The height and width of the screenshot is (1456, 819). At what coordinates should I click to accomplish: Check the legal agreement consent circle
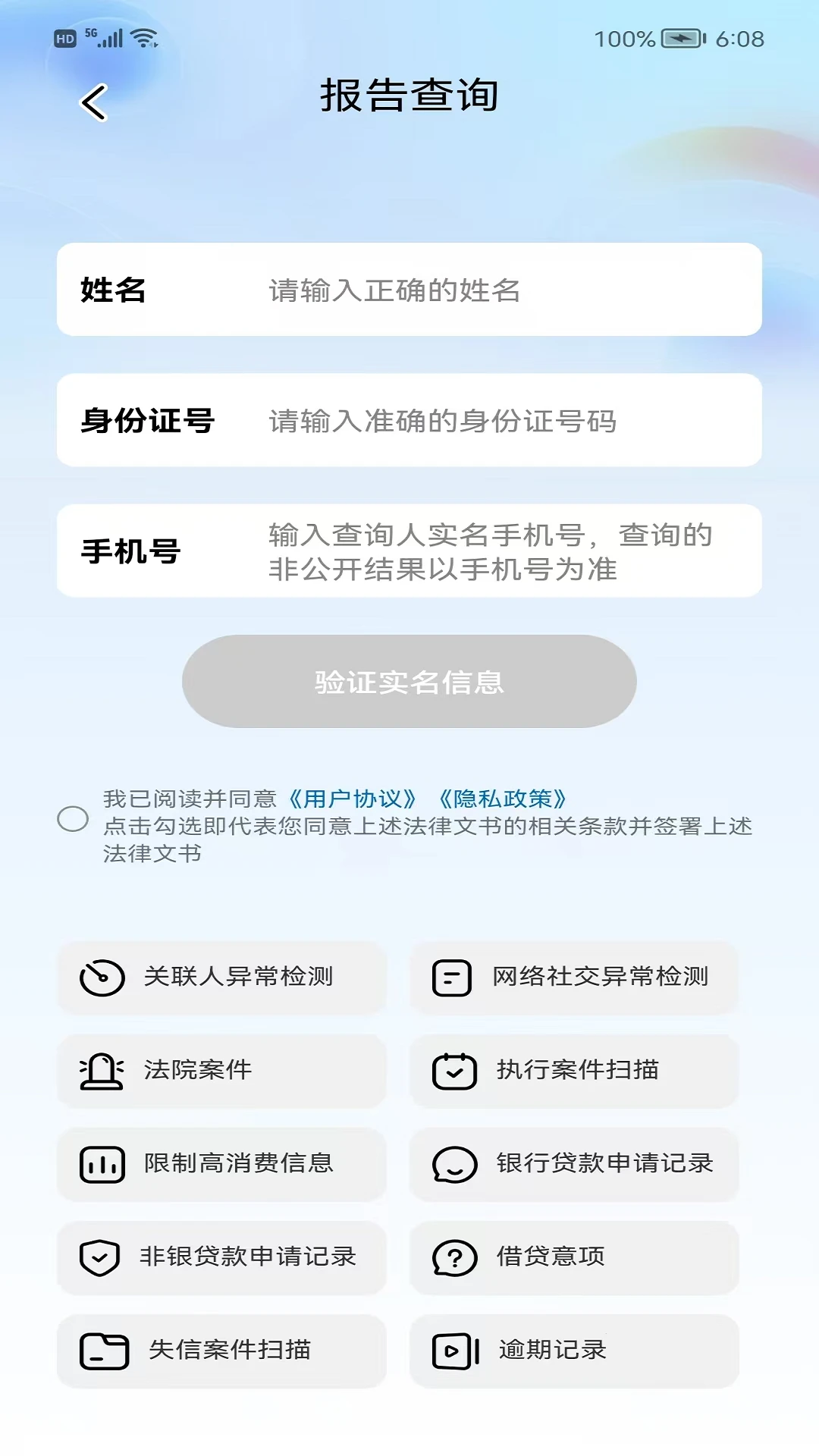(x=74, y=819)
